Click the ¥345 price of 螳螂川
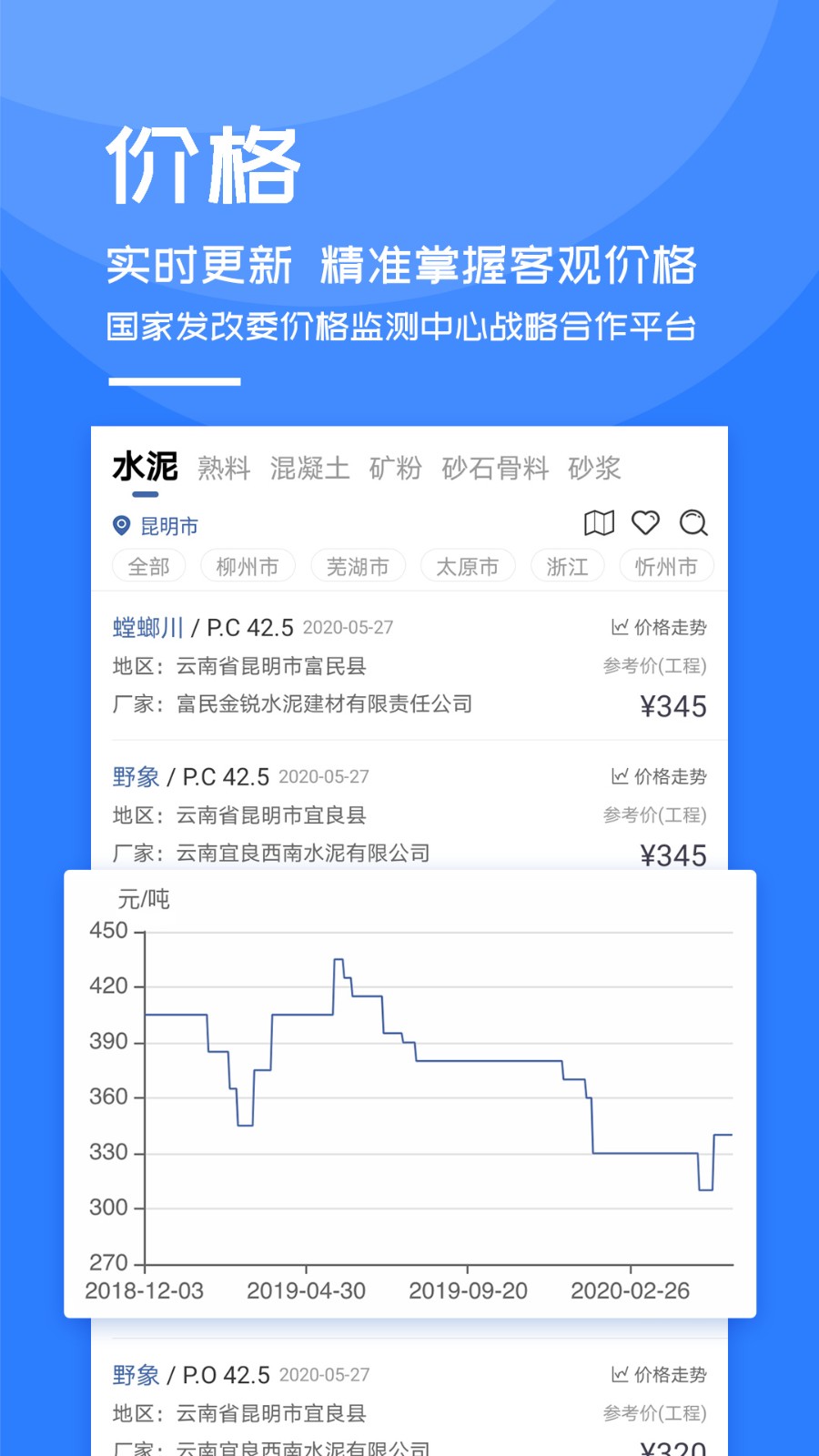The image size is (819, 1456). pos(673,706)
